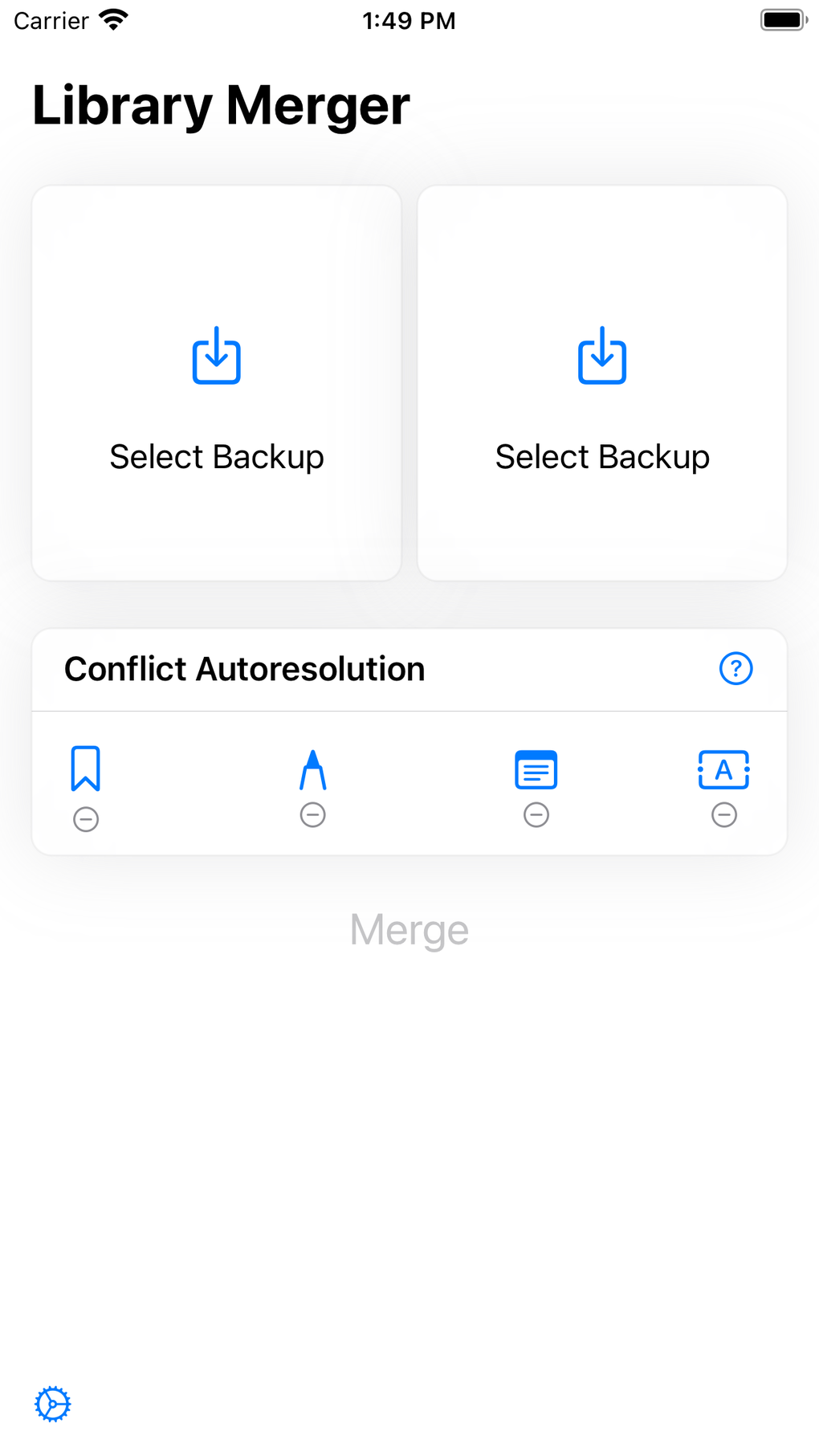
Task: Open the help icon for Conflict Autoresolution
Action: pyautogui.click(x=735, y=668)
